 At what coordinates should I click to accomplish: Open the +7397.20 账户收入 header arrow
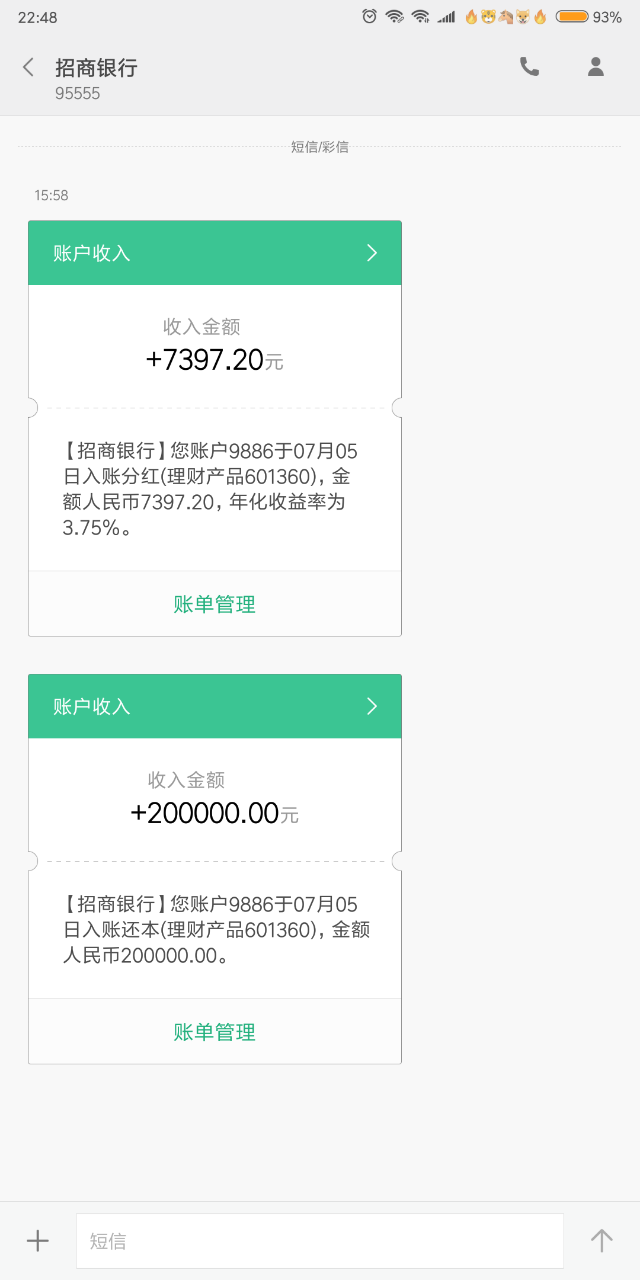pyautogui.click(x=372, y=253)
